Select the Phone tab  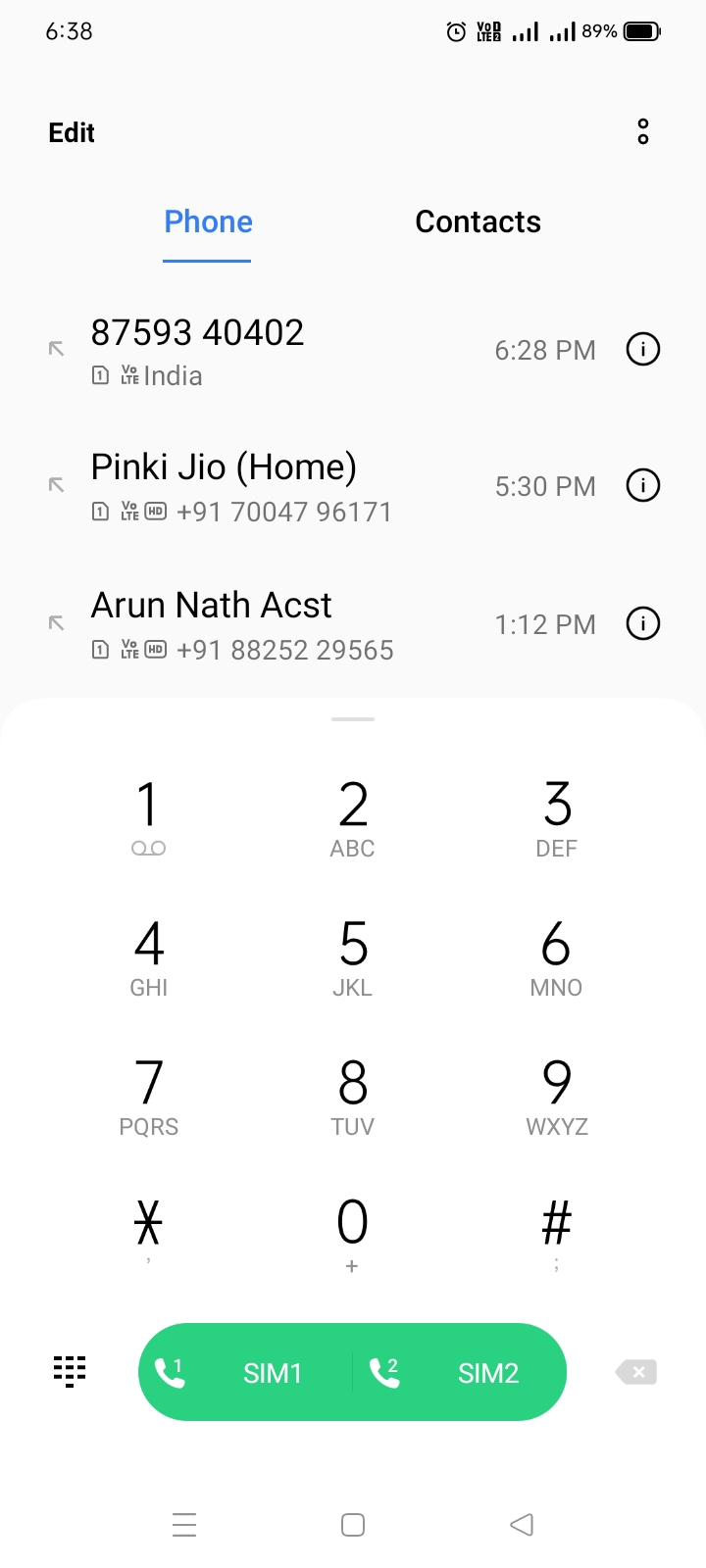coord(208,221)
